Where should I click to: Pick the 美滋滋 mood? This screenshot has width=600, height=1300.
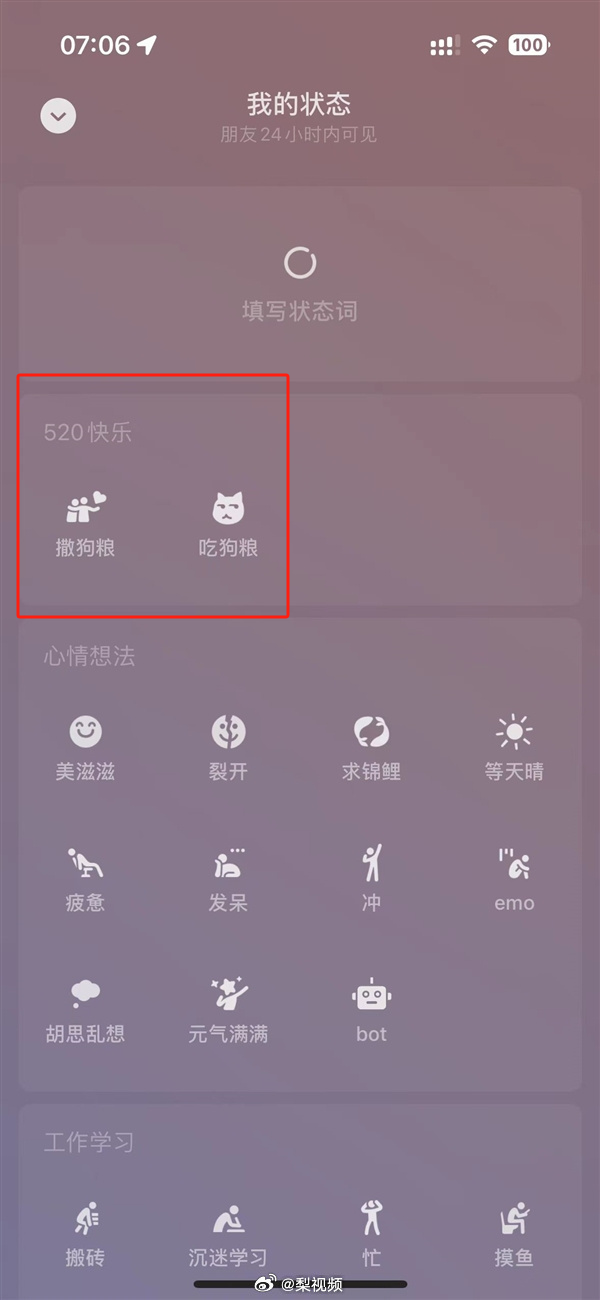click(86, 748)
